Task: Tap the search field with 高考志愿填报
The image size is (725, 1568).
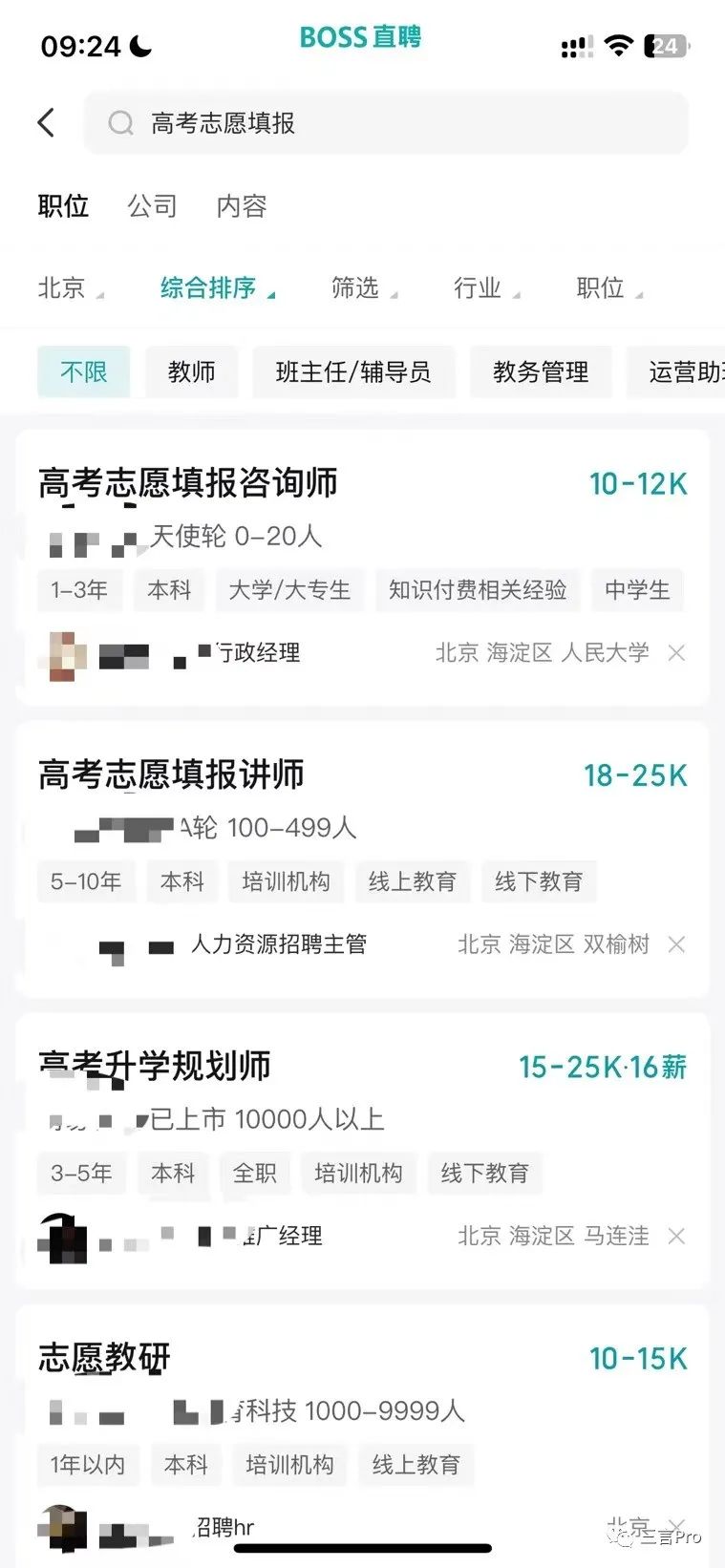Action: point(386,123)
